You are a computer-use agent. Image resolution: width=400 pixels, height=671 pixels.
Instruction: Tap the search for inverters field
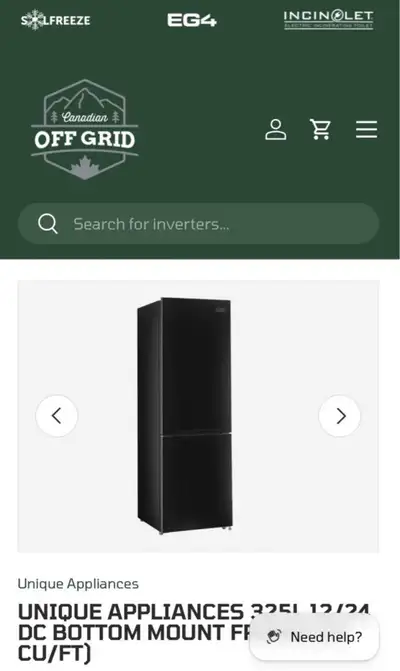click(x=199, y=224)
